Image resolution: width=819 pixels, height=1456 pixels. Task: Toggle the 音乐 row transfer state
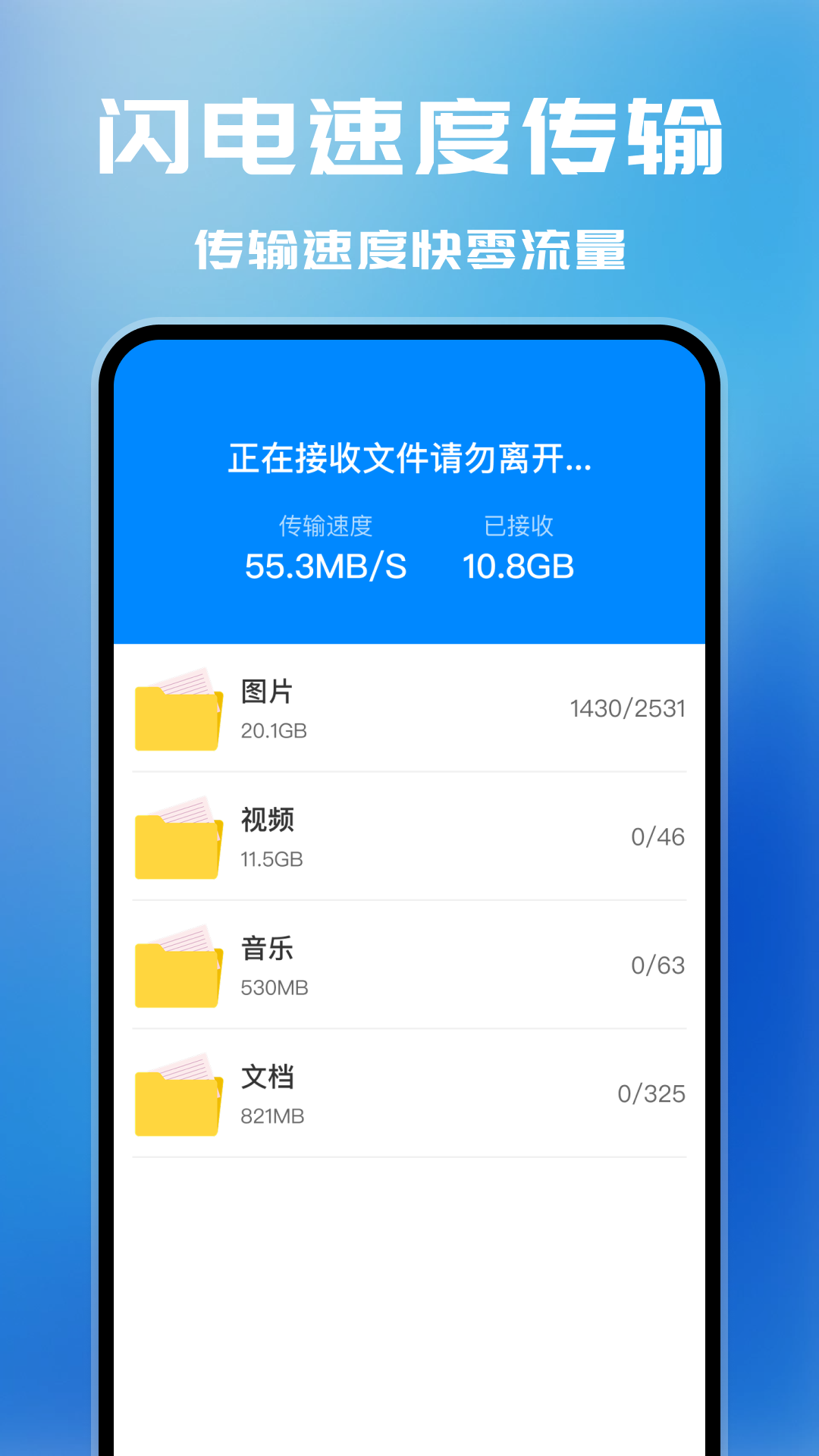pos(409,967)
